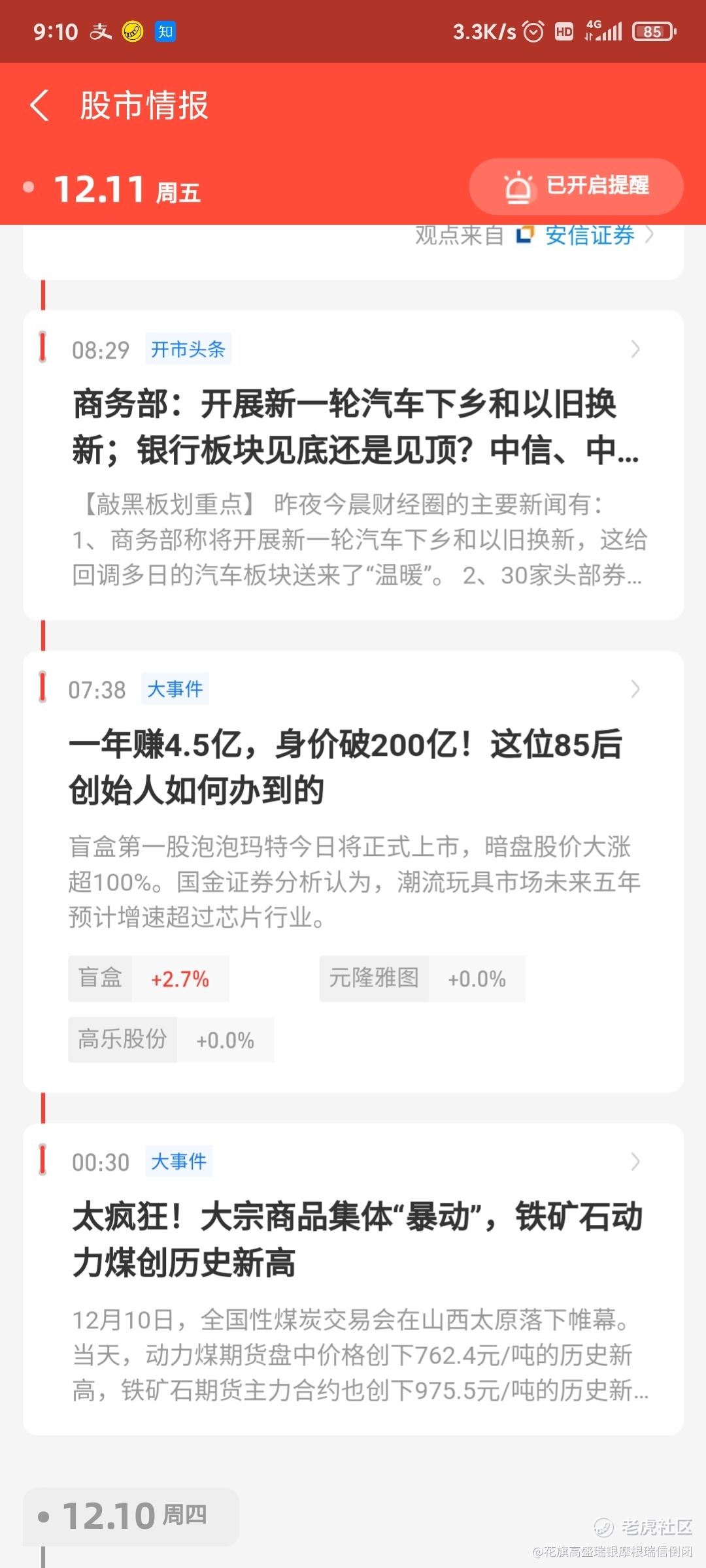Open the 08:29 商务部汽车下乡 news card
This screenshot has width=706, height=1568.
tap(353, 465)
